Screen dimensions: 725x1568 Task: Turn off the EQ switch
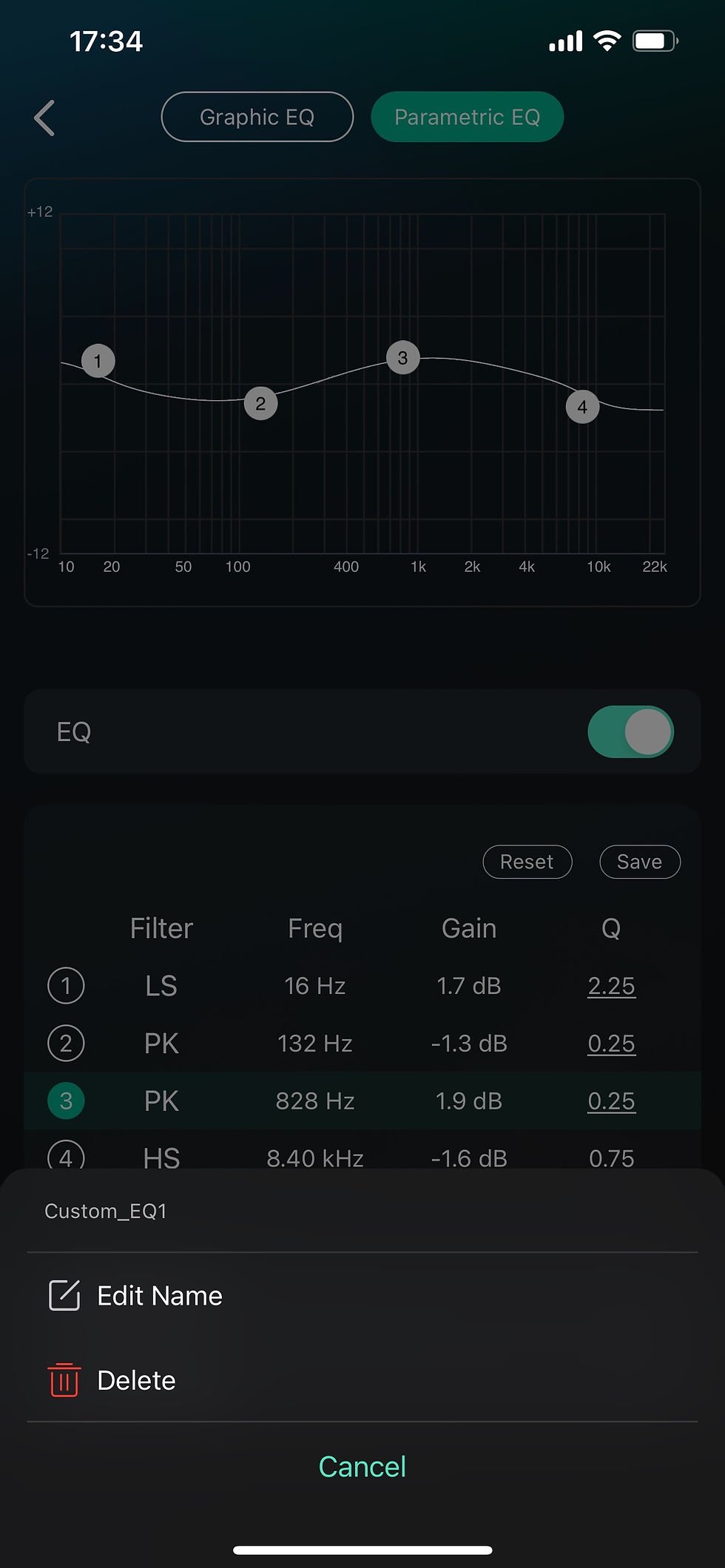click(x=630, y=731)
